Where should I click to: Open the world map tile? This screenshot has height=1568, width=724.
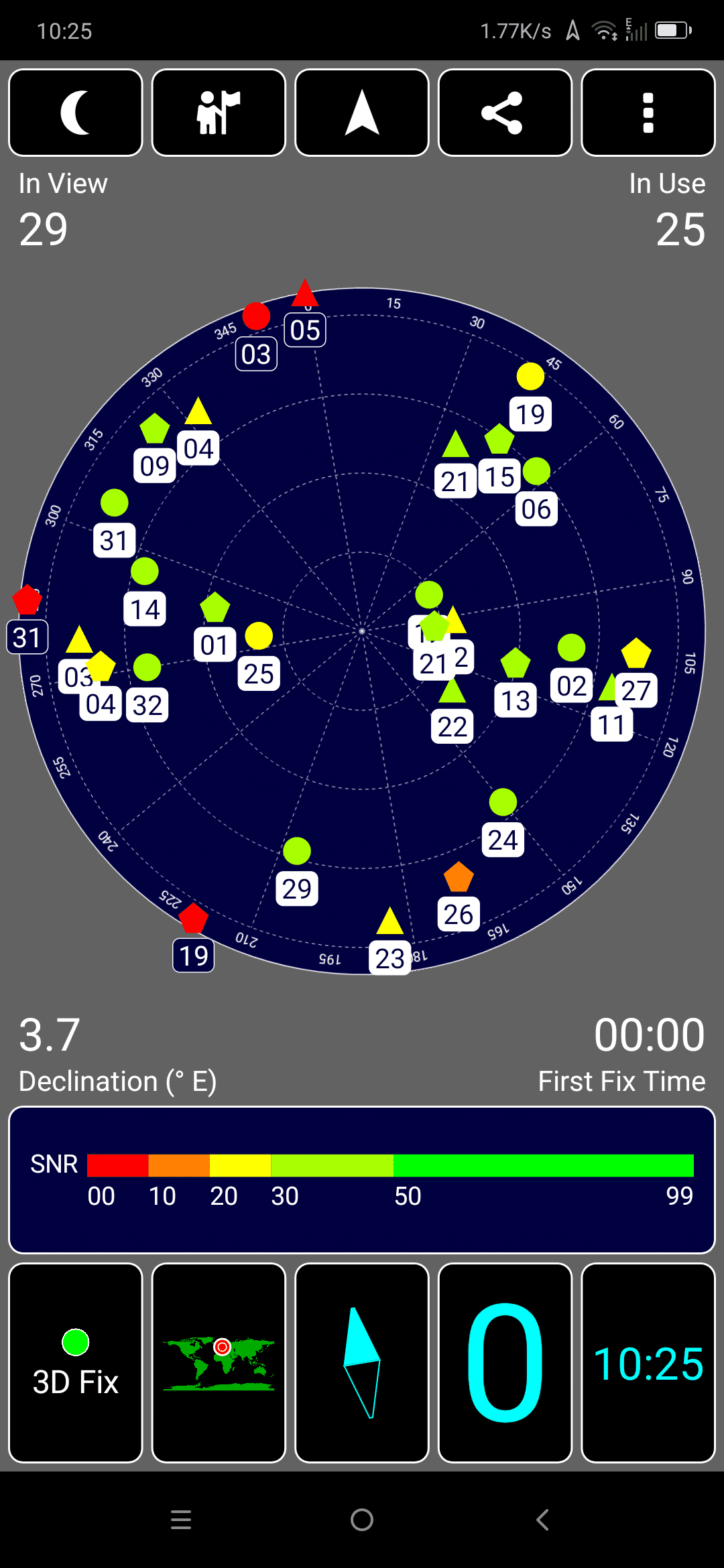pyautogui.click(x=219, y=1363)
